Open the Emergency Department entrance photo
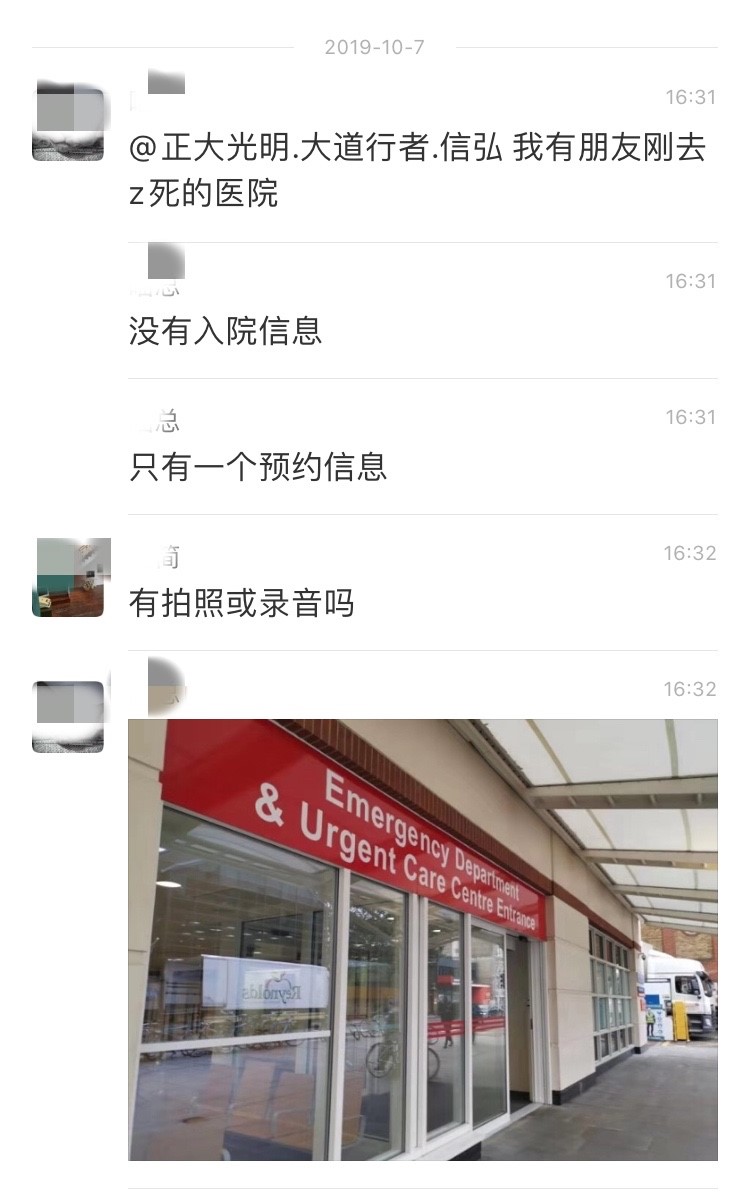The width and height of the screenshot is (750, 1204). 422,939
